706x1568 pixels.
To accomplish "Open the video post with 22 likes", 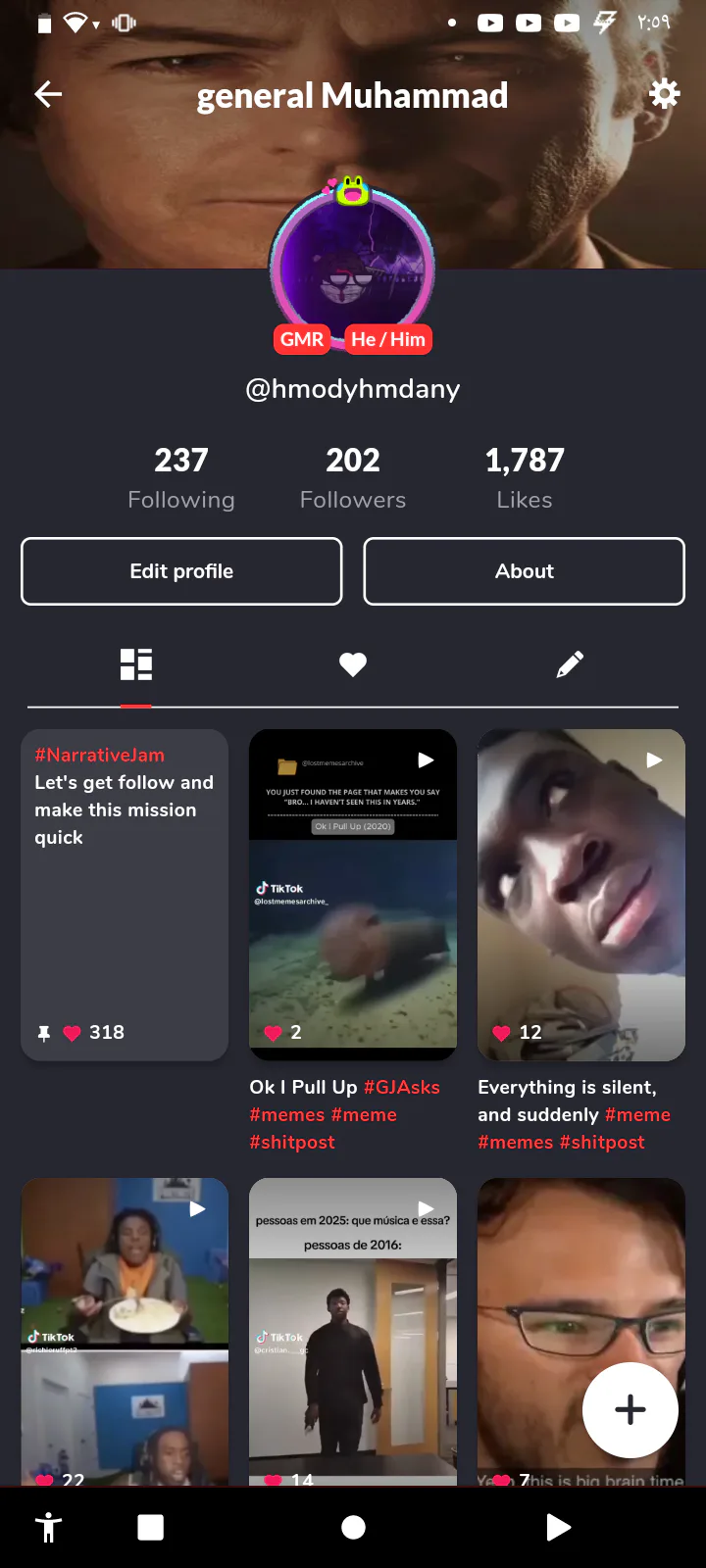I will pyautogui.click(x=125, y=1332).
